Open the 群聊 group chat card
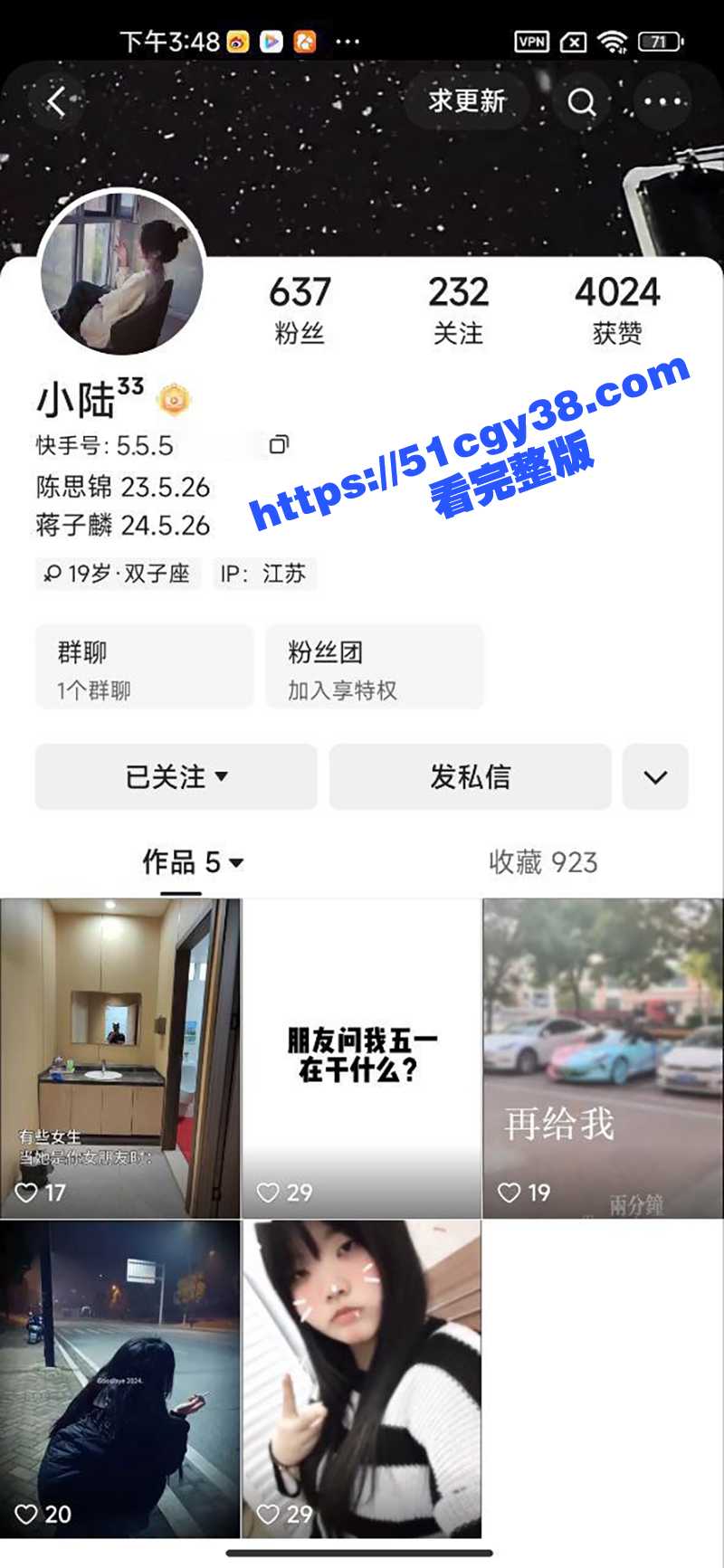 click(144, 668)
